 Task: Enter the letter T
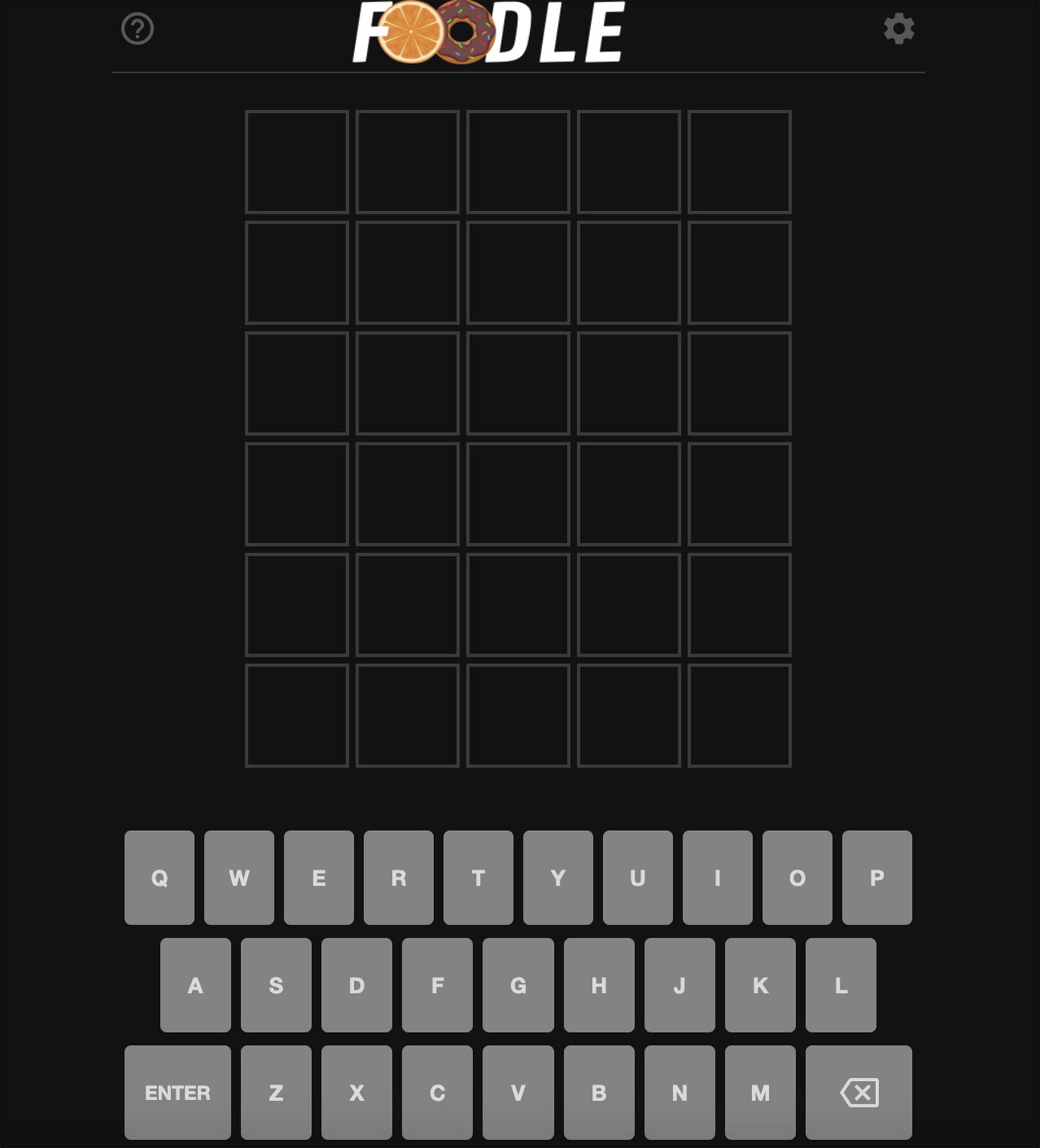[478, 878]
